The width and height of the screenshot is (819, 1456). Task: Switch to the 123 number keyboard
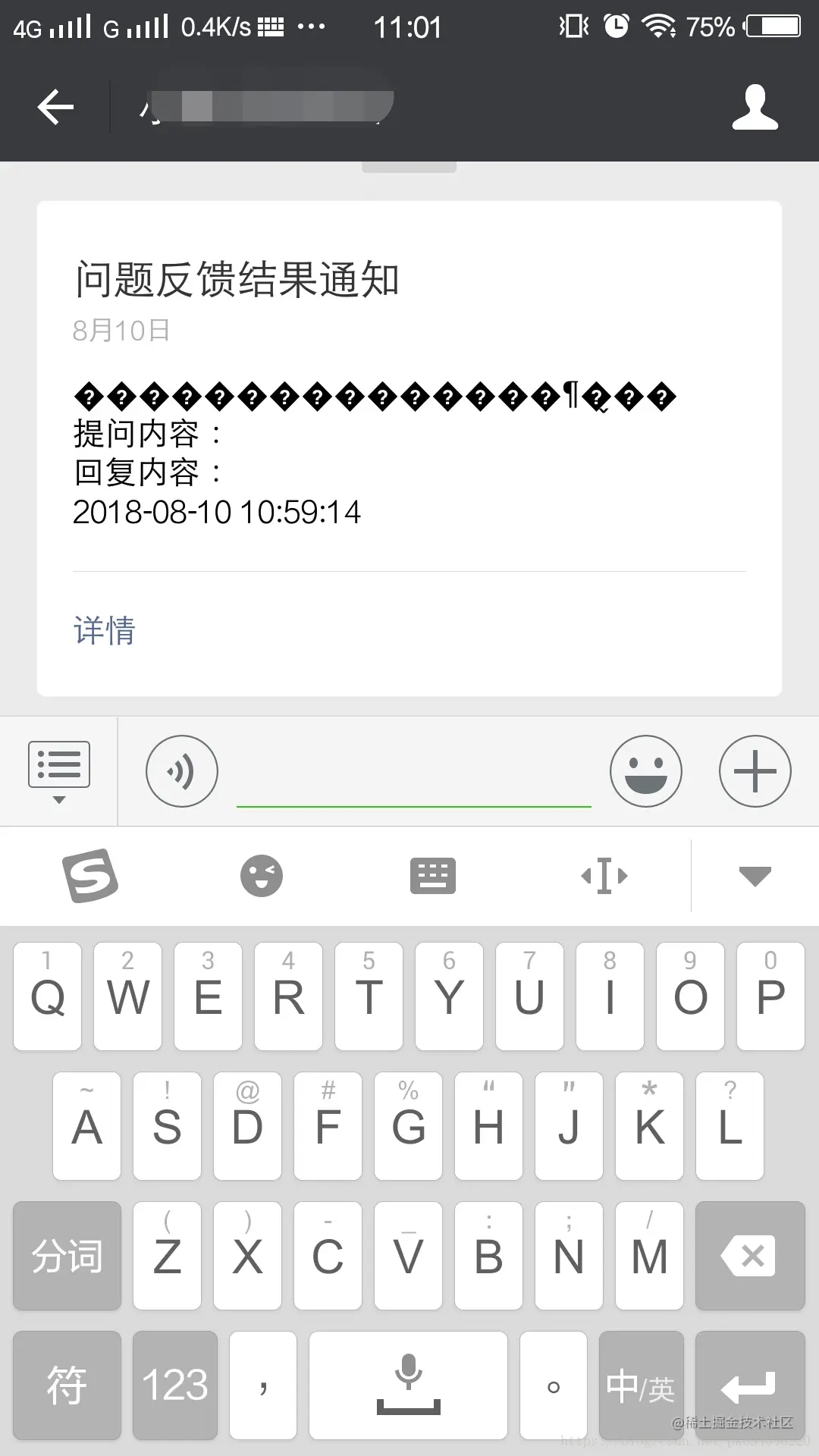click(175, 1385)
